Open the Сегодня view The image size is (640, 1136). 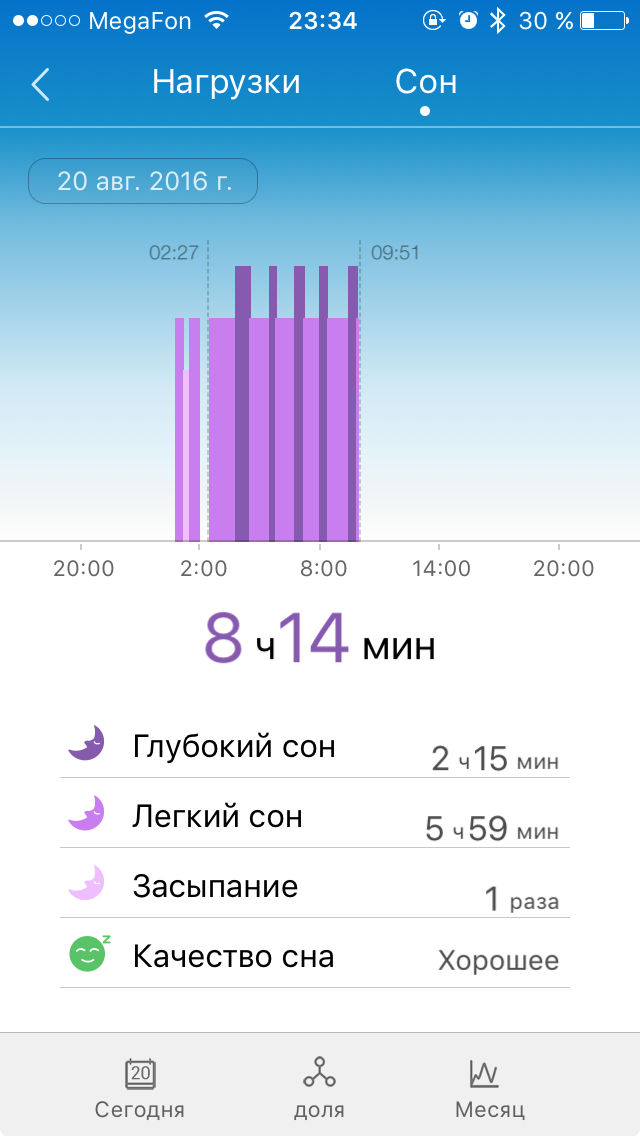[140, 1087]
